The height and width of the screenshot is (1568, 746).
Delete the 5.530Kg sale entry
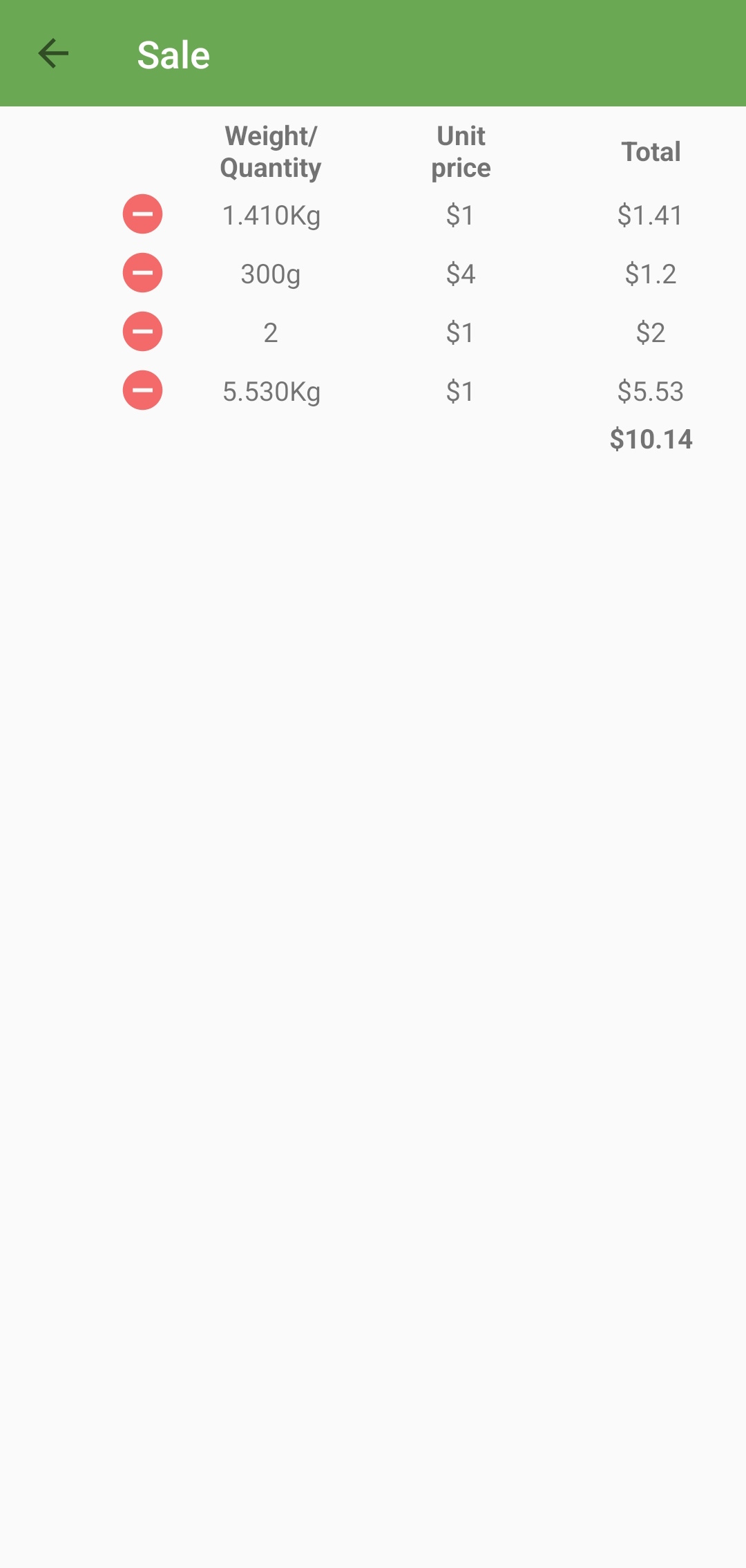[x=143, y=390]
